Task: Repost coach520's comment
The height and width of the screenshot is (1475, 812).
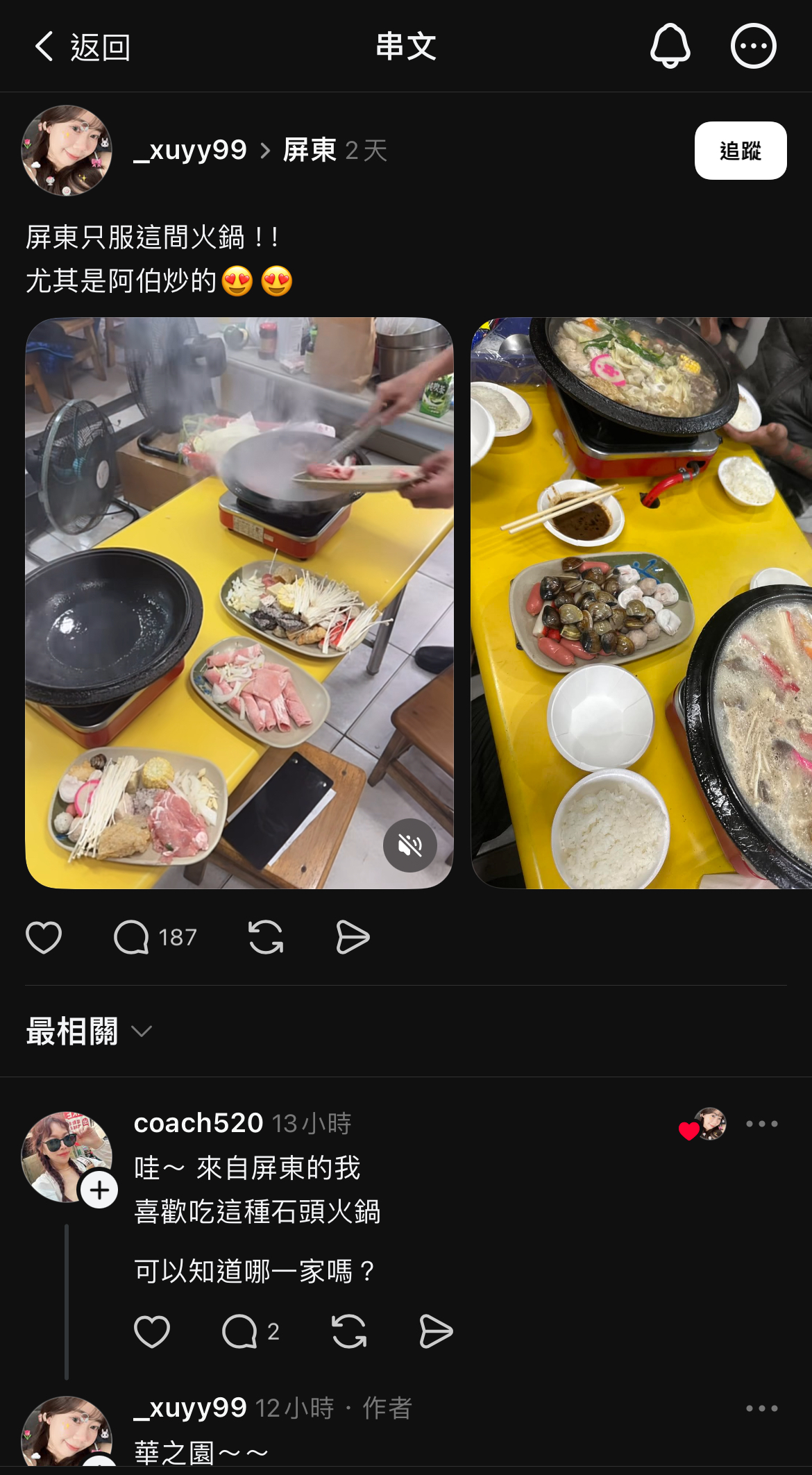Action: click(x=349, y=1331)
